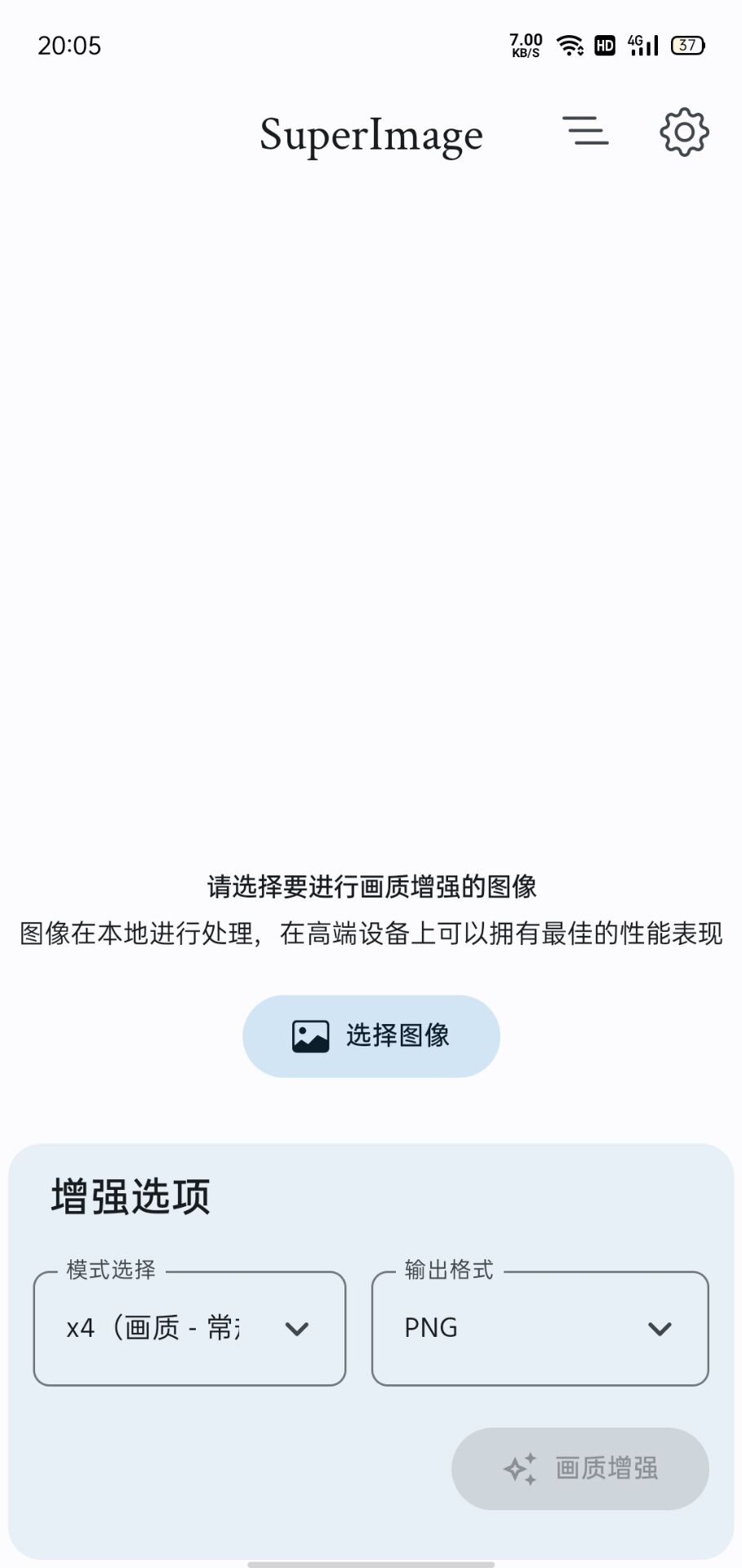The height and width of the screenshot is (1568, 742).
Task: Expand the PNG format selector chevron
Action: point(660,1327)
